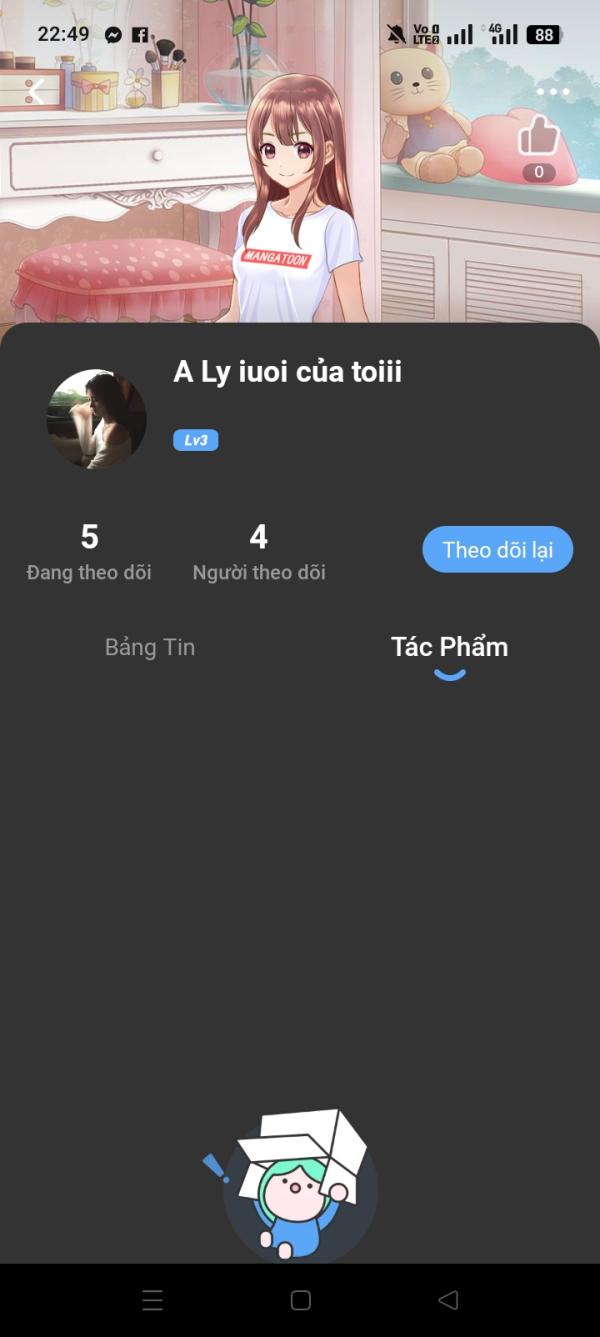View the Người theo dõi list
Viewport: 600px width, 1337px height.
point(259,551)
